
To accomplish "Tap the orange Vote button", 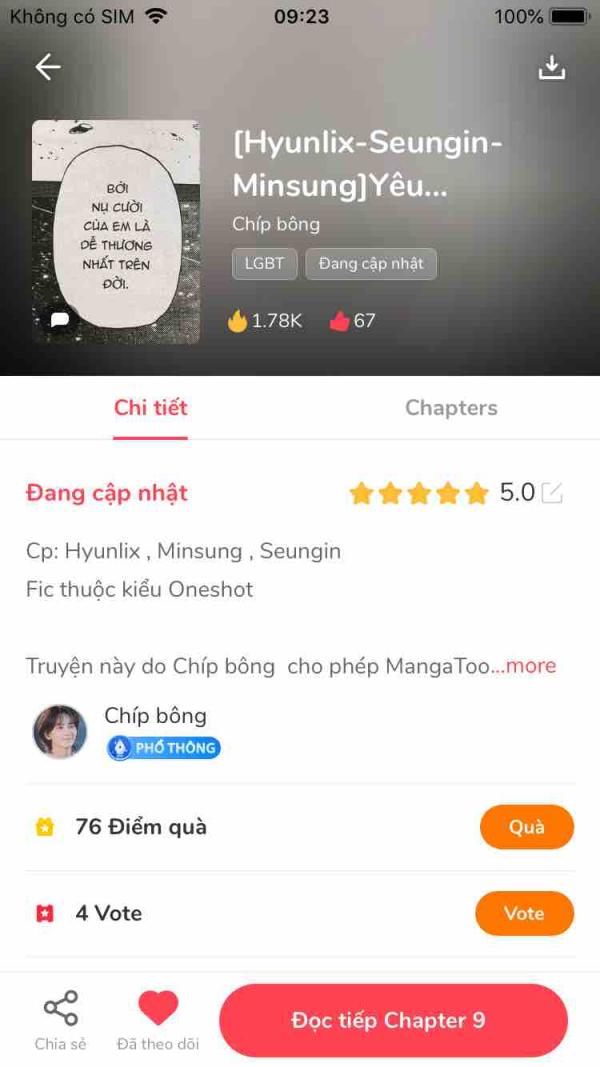I will (524, 913).
